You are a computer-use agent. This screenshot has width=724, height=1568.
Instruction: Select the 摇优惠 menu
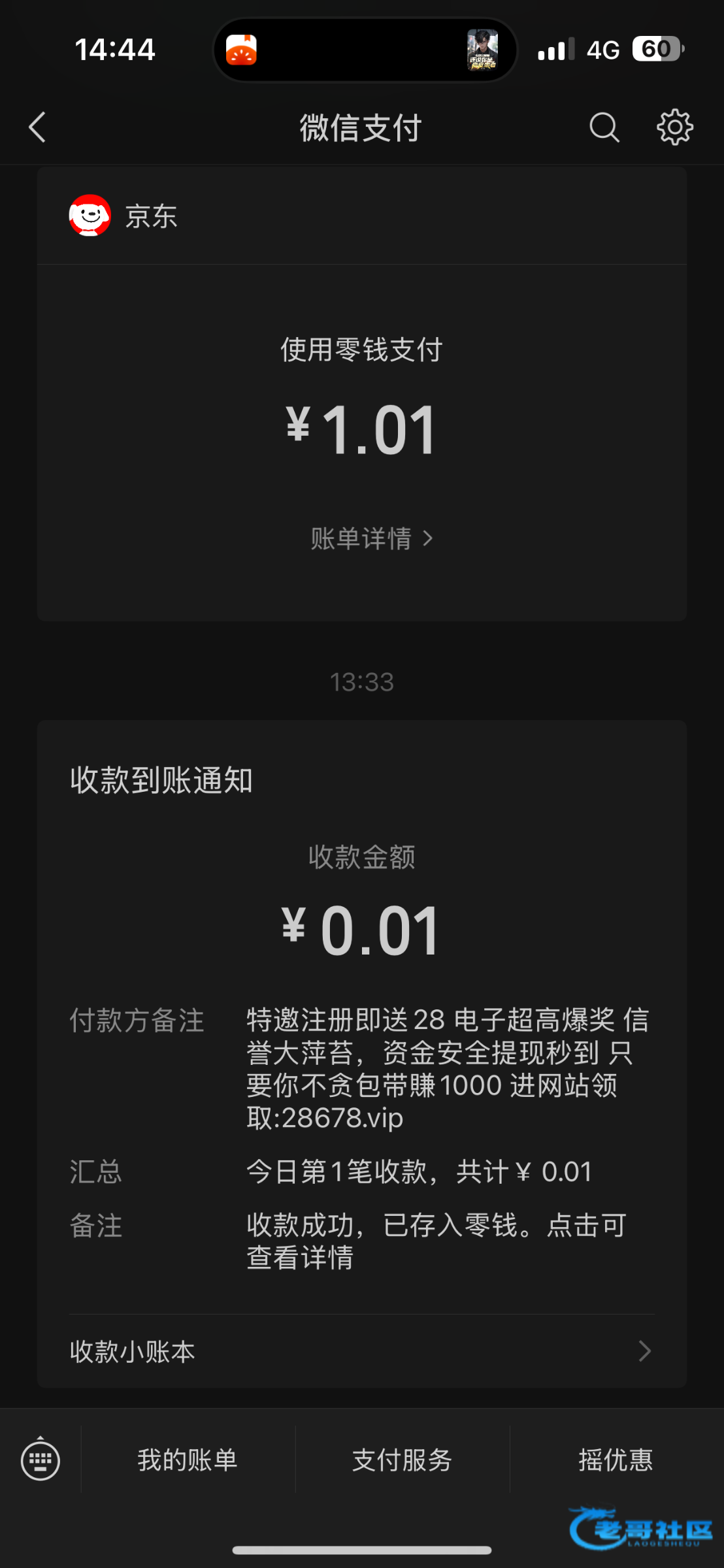click(x=616, y=1460)
